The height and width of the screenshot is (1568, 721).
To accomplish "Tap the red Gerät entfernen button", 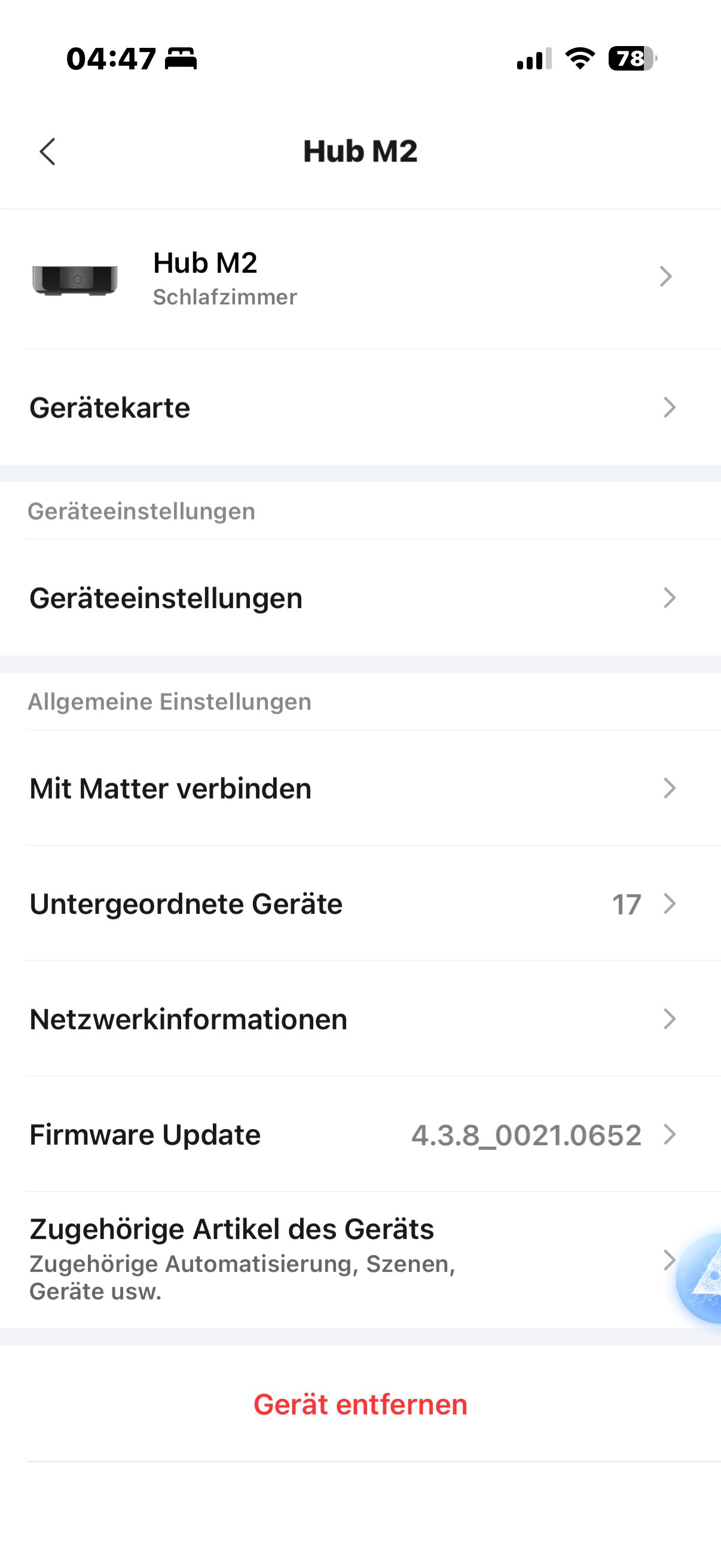I will click(x=360, y=1404).
